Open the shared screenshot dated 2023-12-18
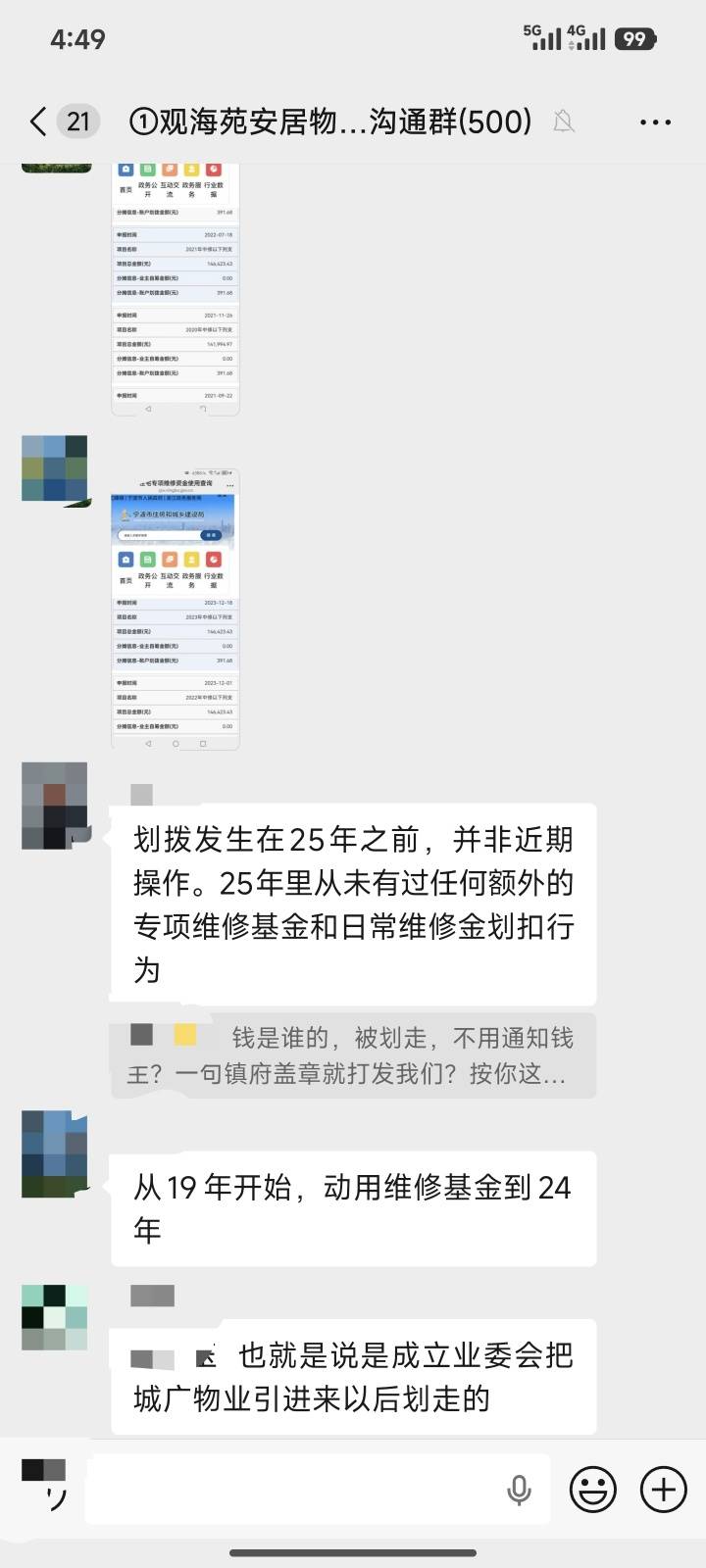This screenshot has width=706, height=1568. [176, 608]
